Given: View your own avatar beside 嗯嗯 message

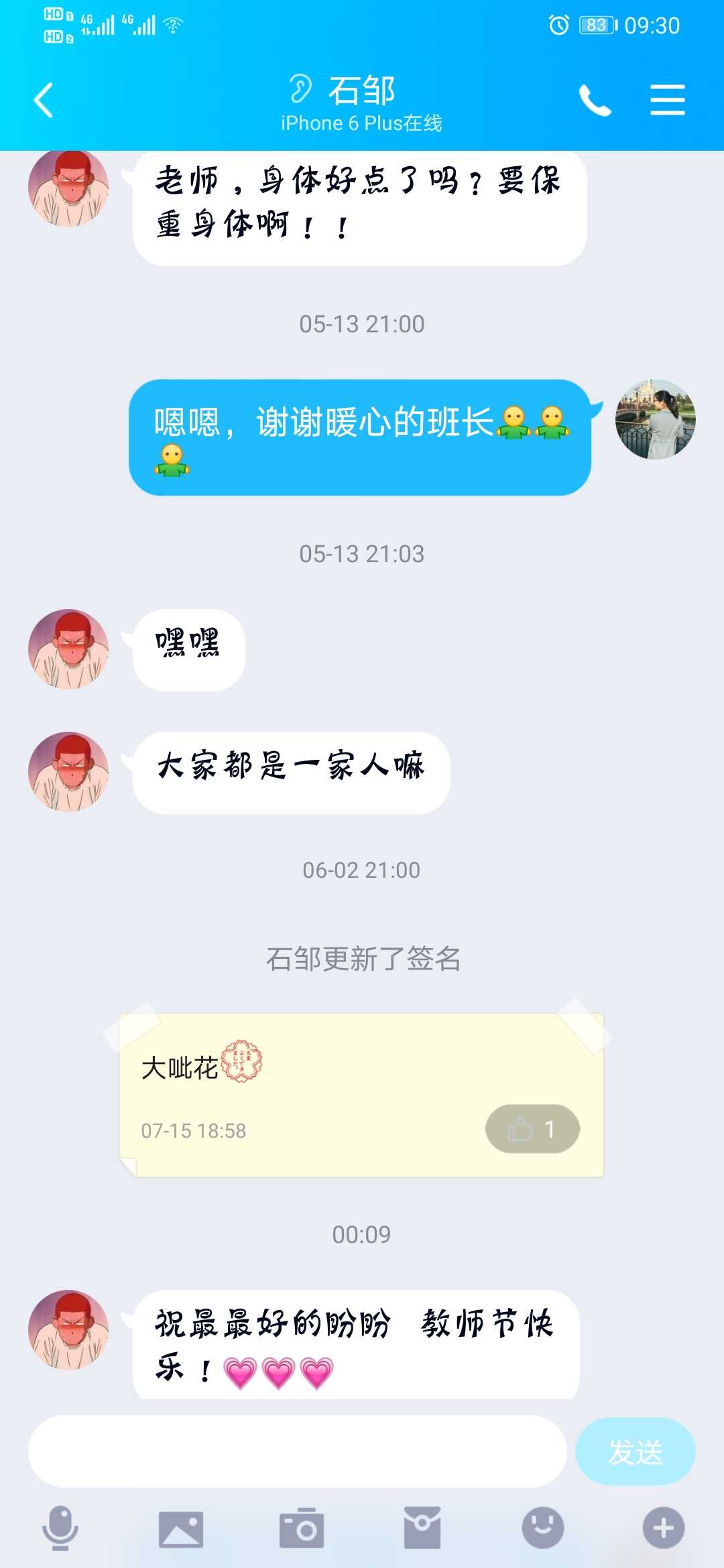Looking at the screenshot, I should [x=656, y=419].
